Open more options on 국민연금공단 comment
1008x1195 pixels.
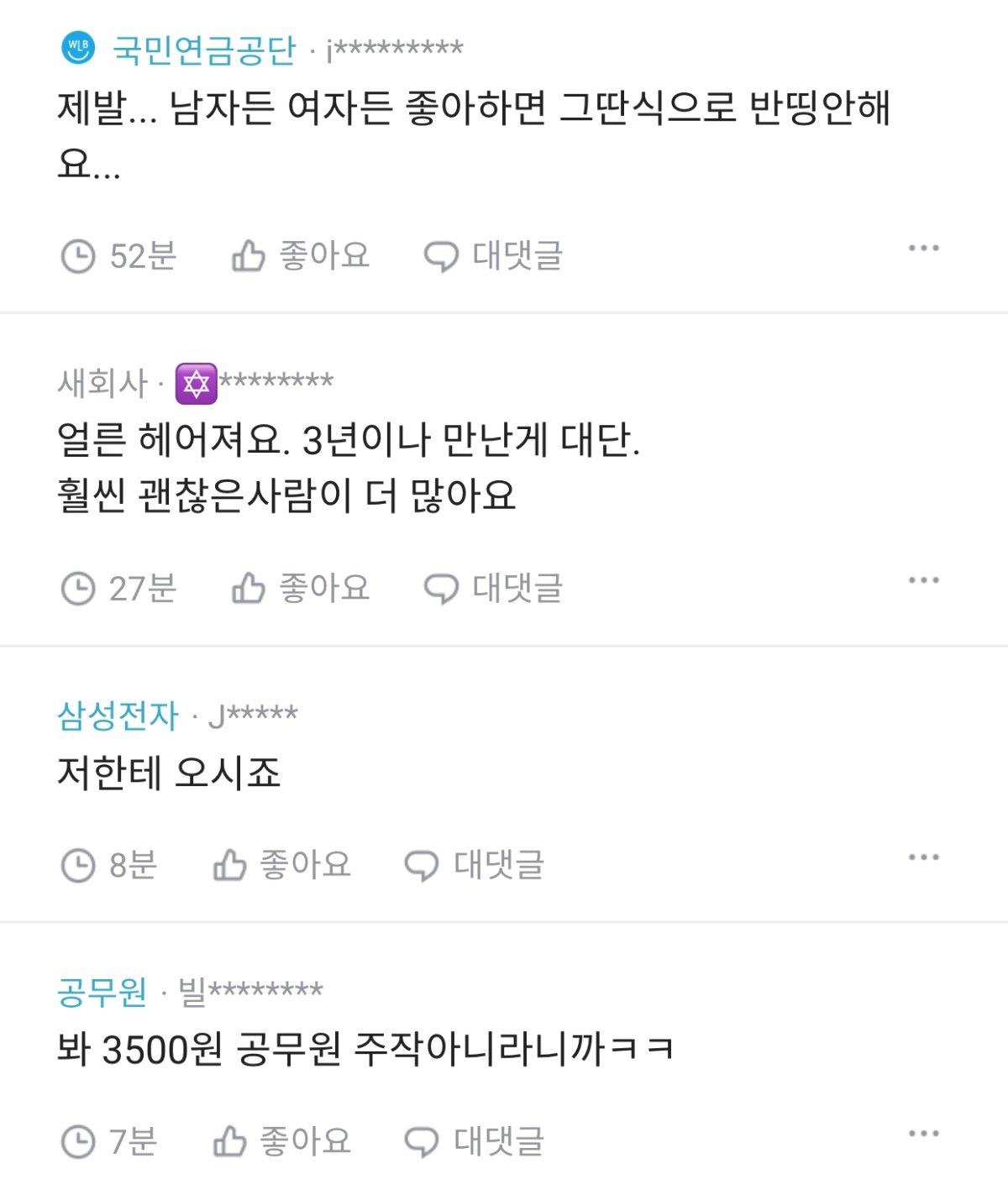pyautogui.click(x=923, y=248)
